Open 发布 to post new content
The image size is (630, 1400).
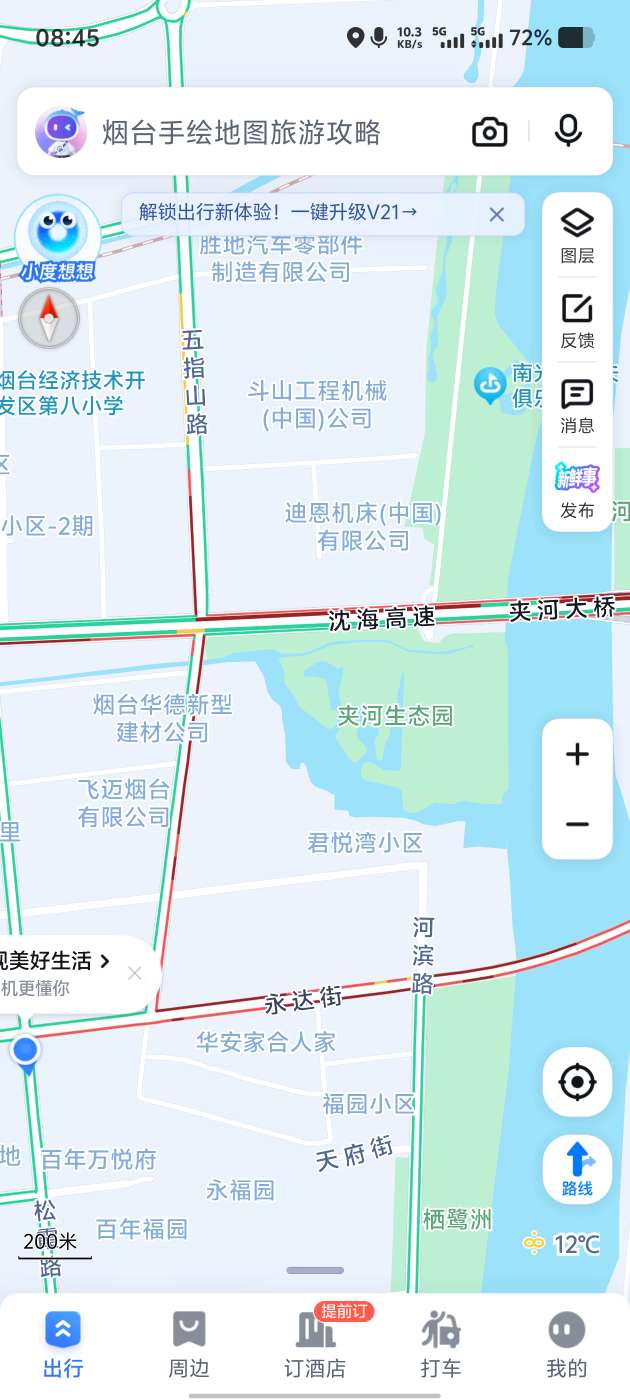(x=577, y=491)
